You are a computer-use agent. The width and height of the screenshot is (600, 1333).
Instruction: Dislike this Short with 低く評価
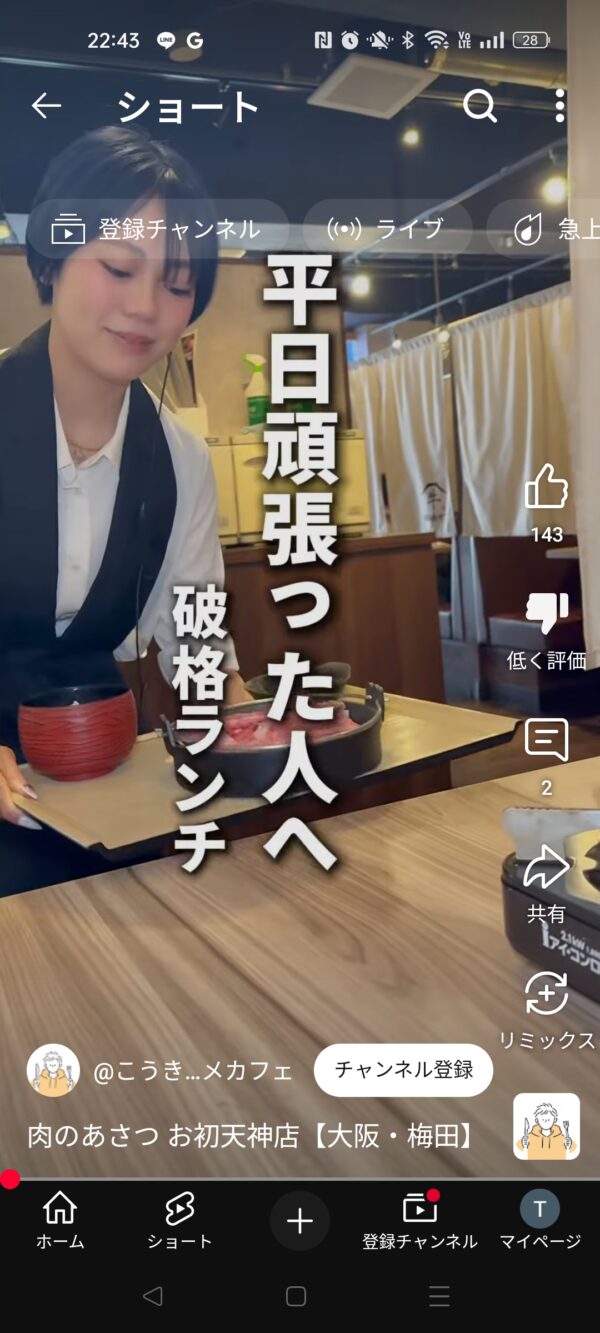point(546,614)
